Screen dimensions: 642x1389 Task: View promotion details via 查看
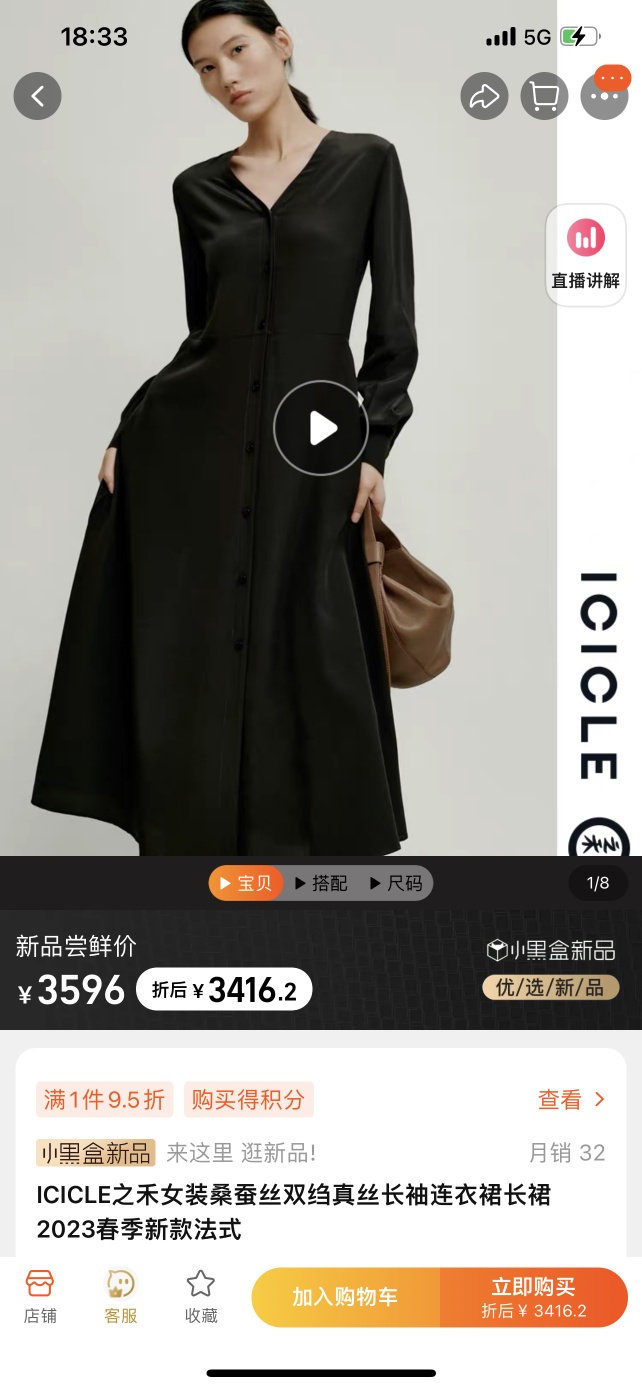(x=572, y=1100)
